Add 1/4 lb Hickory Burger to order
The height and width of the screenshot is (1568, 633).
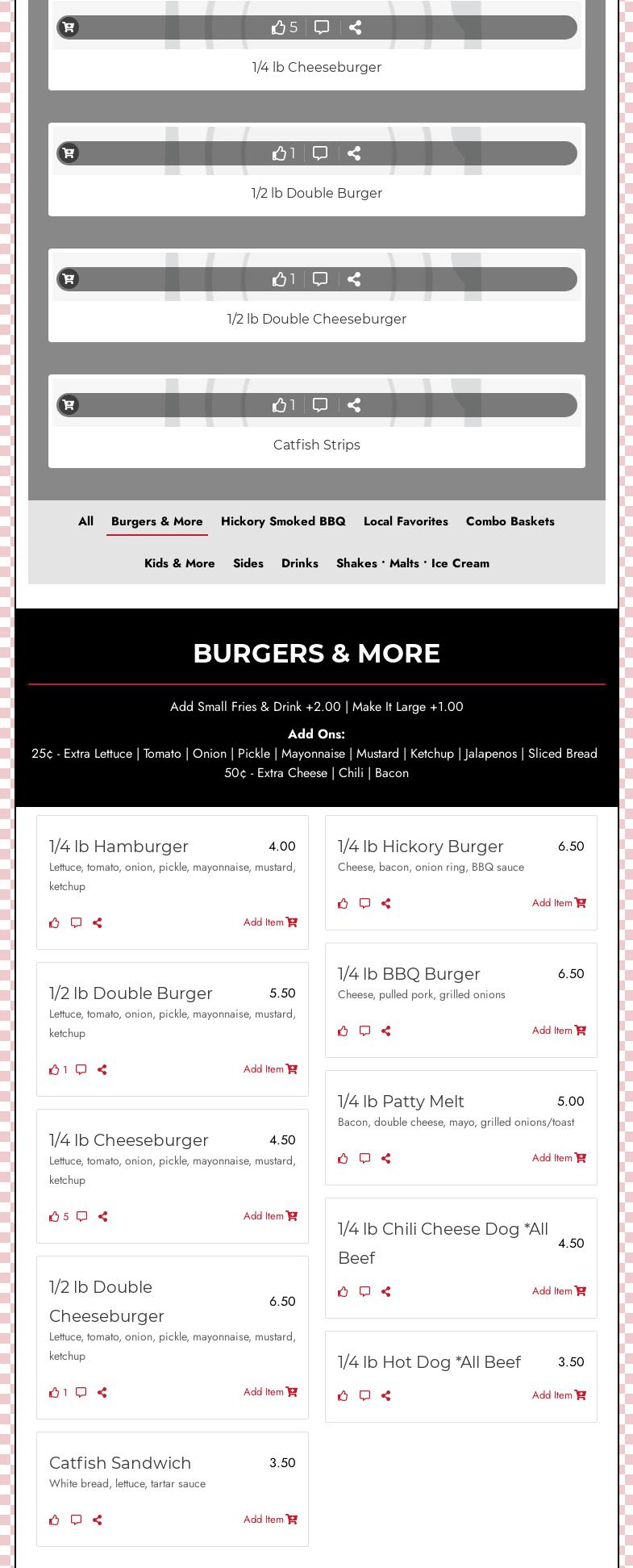[559, 903]
